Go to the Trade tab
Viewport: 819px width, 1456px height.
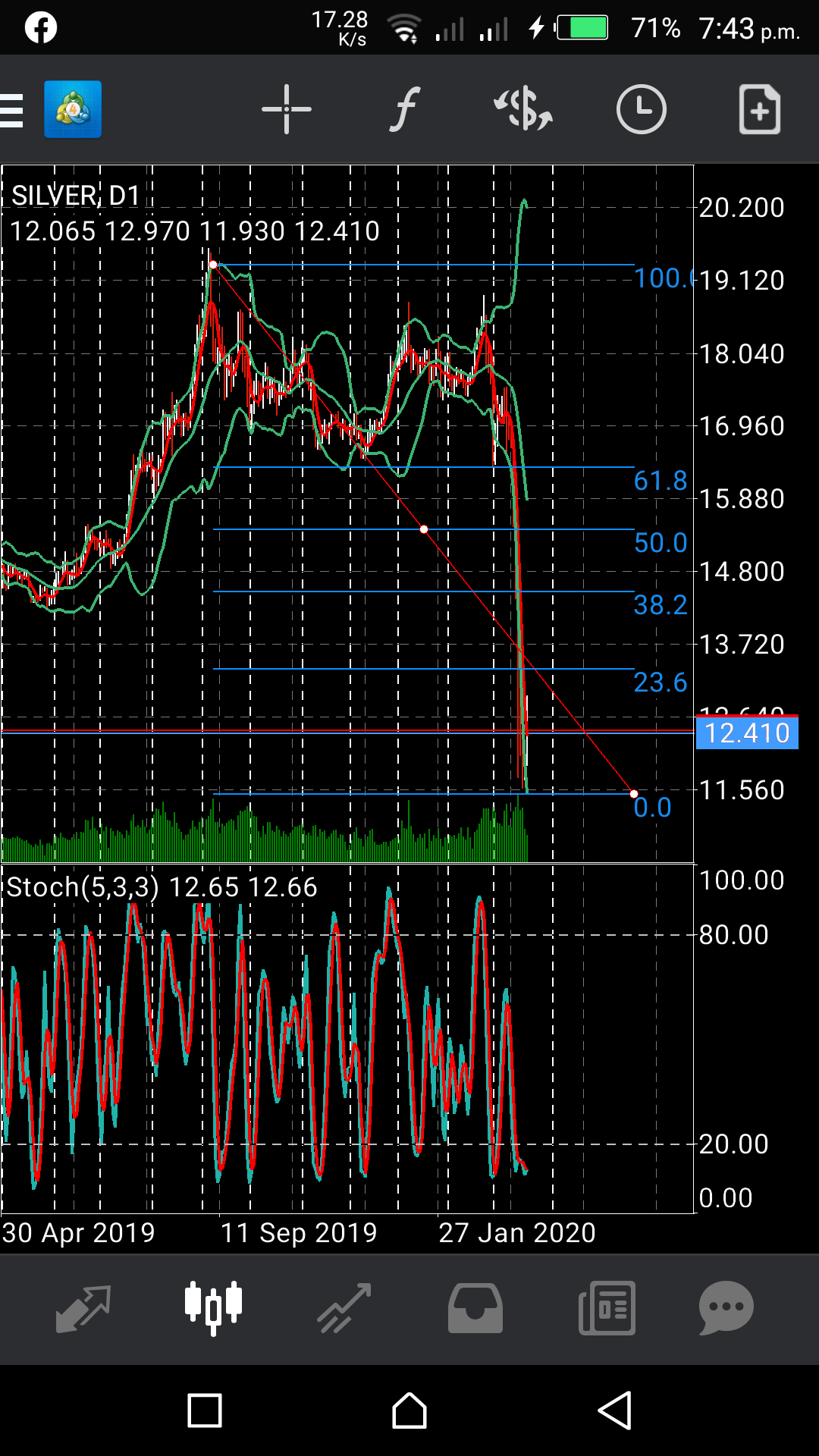click(x=344, y=1308)
